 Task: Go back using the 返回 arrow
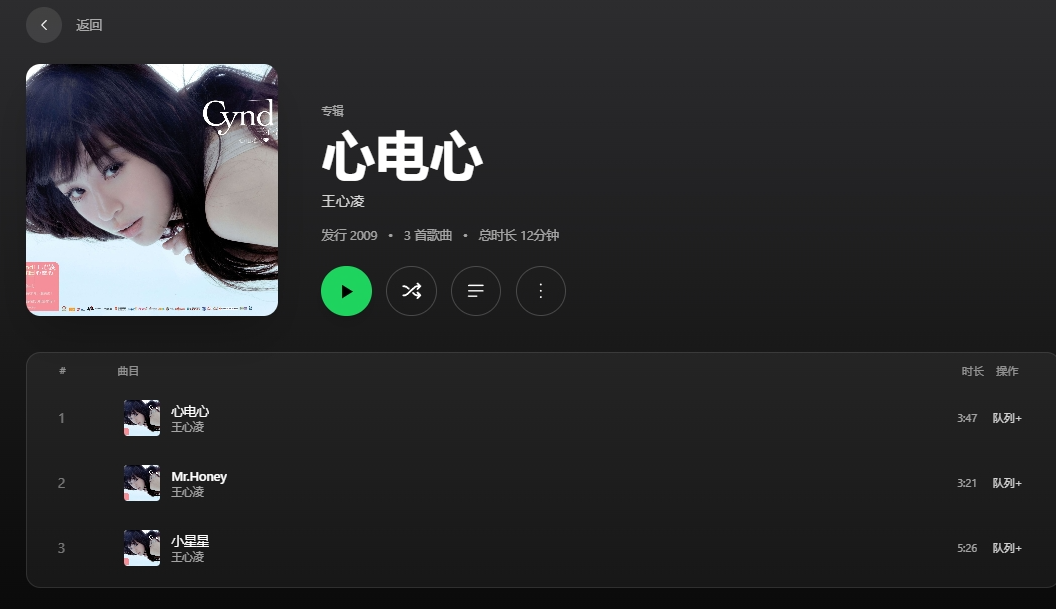click(x=44, y=25)
